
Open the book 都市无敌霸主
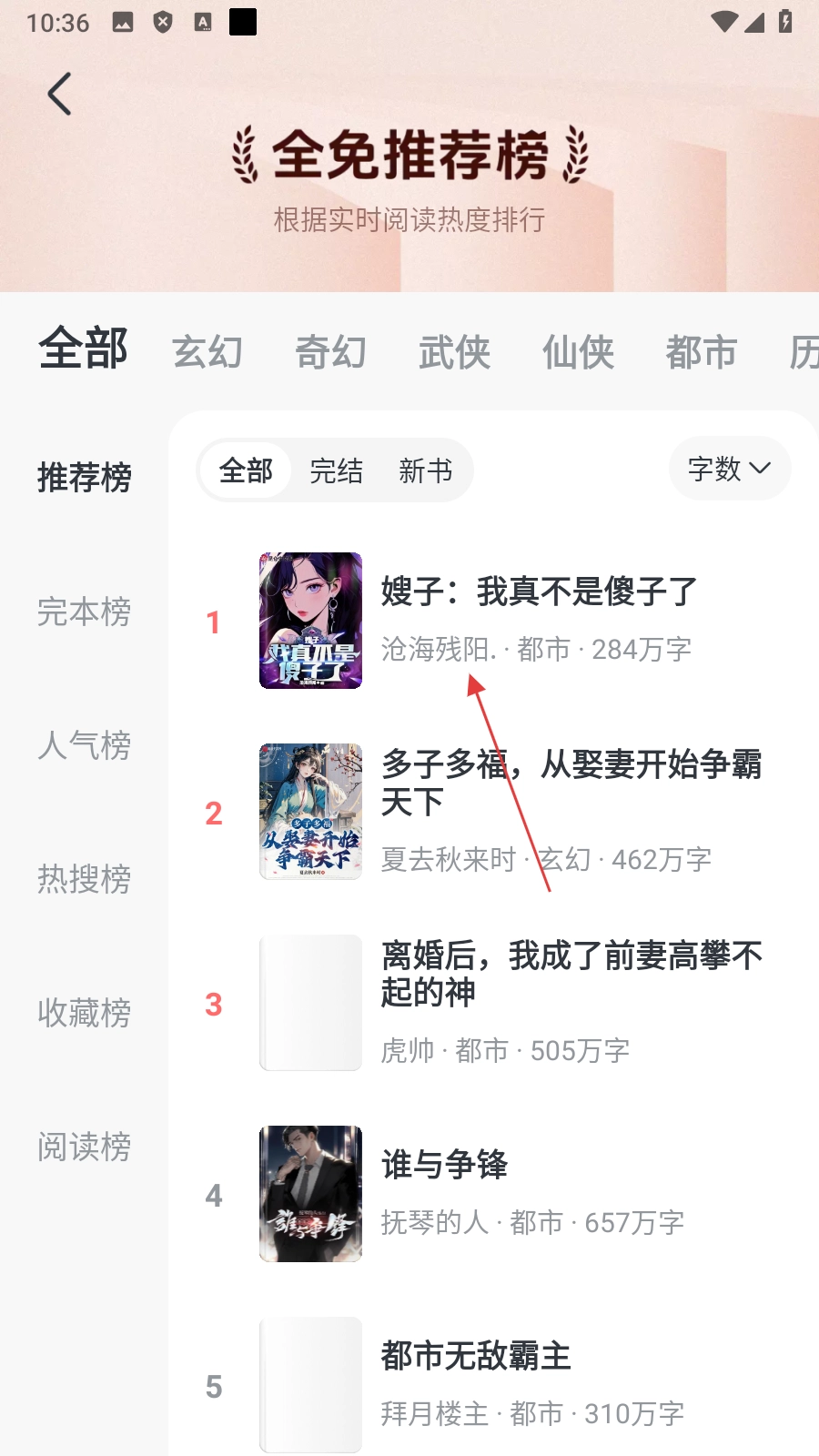[x=475, y=1356]
